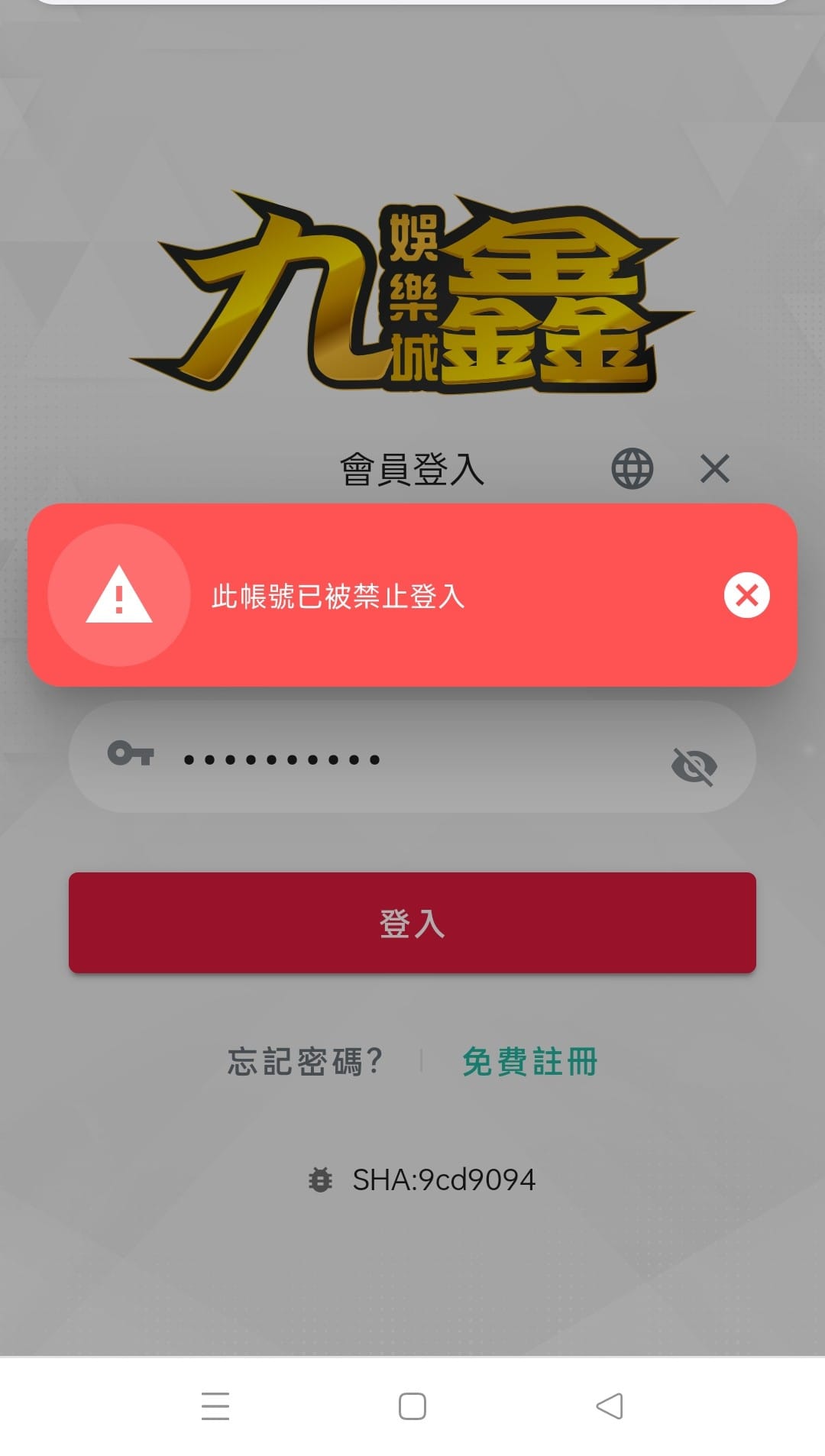Go to the system home screen
The image size is (825, 1456).
point(412,1406)
